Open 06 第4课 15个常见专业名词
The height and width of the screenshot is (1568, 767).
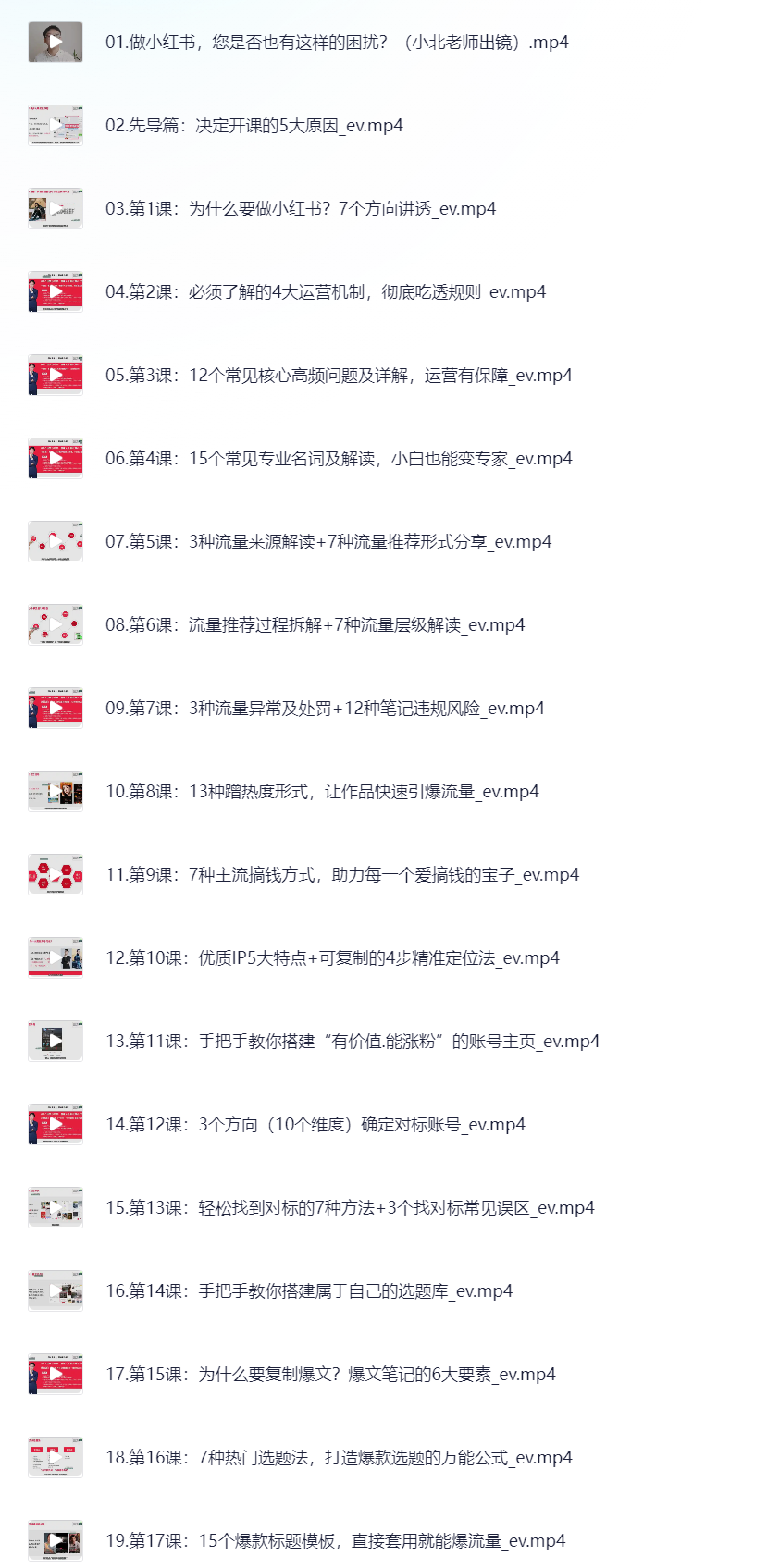pyautogui.click(x=338, y=459)
